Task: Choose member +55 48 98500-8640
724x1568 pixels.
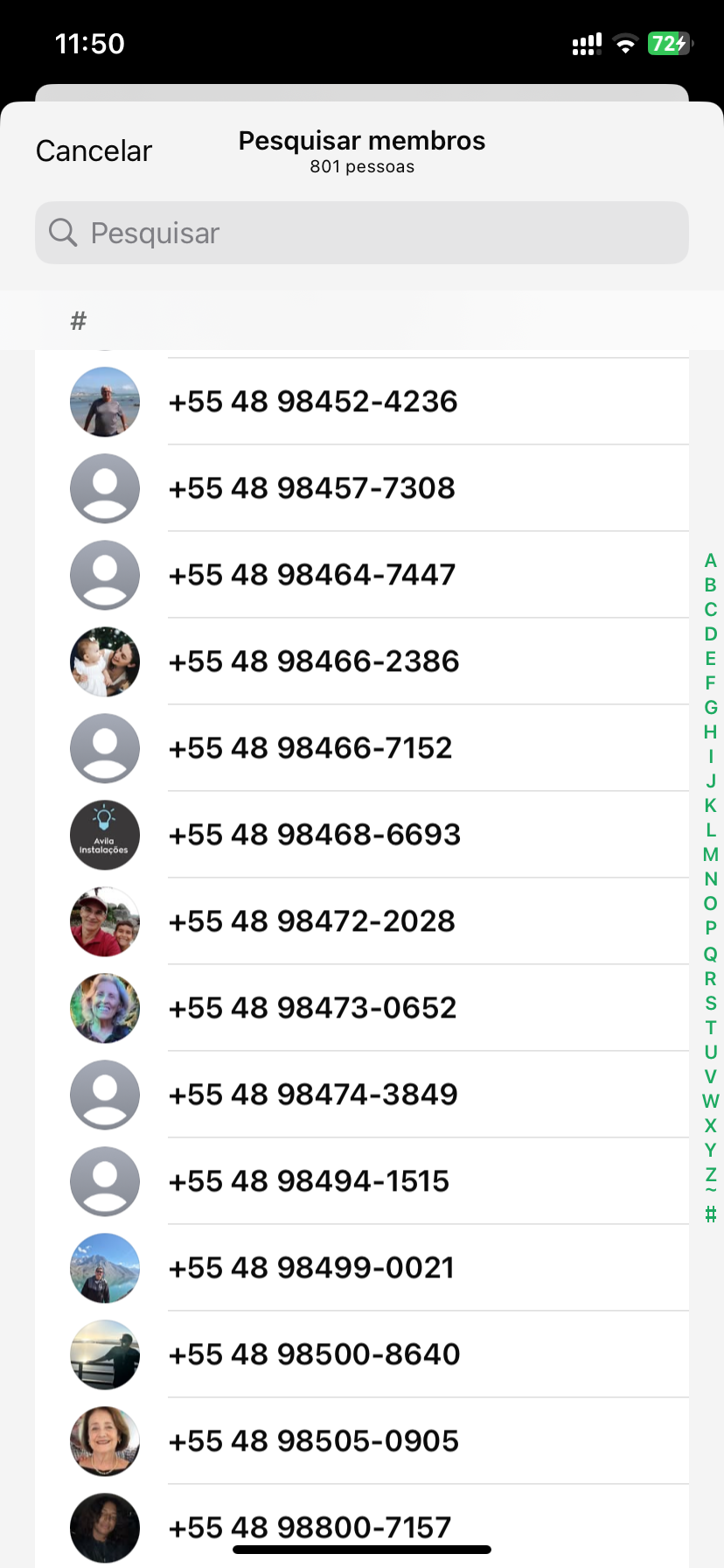Action: [314, 1354]
